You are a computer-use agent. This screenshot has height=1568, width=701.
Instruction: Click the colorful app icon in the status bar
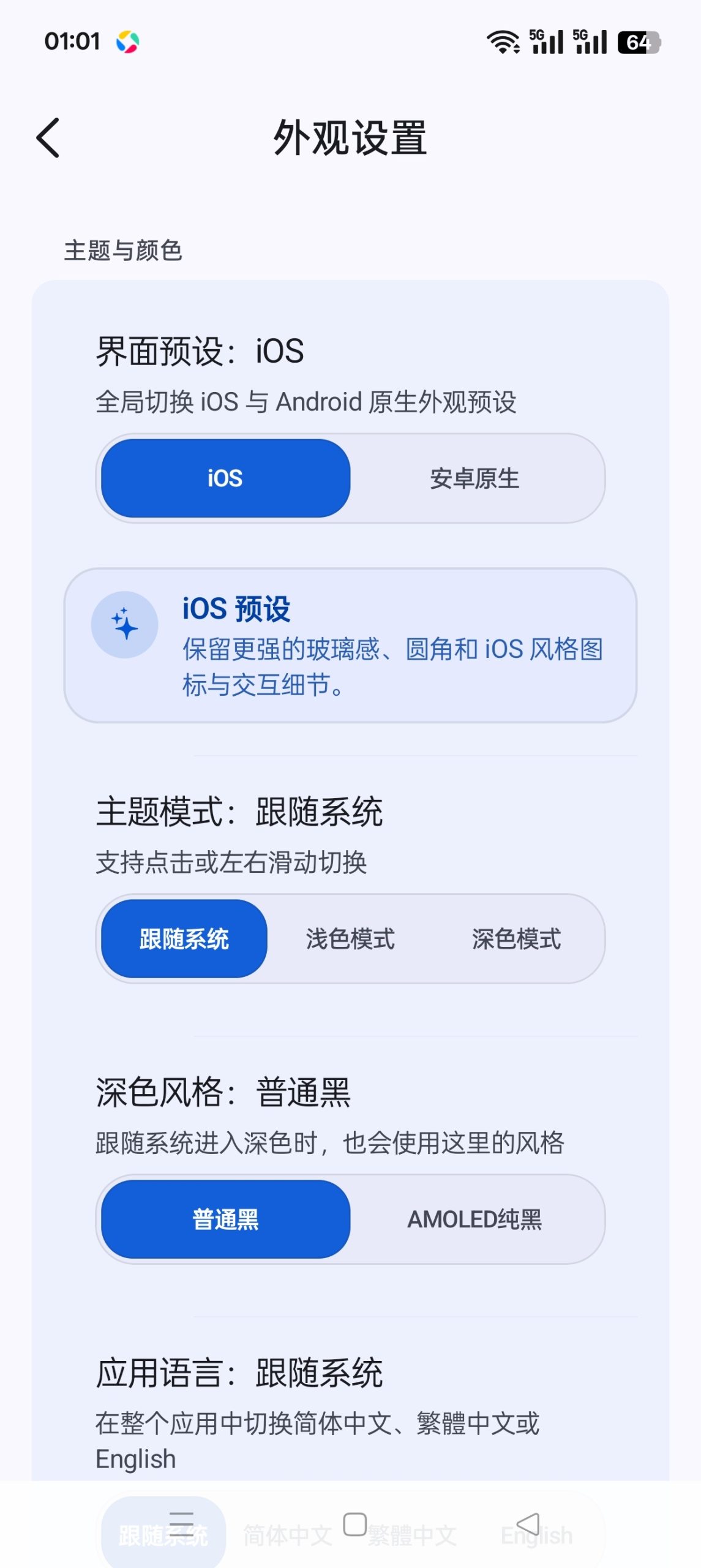(129, 43)
